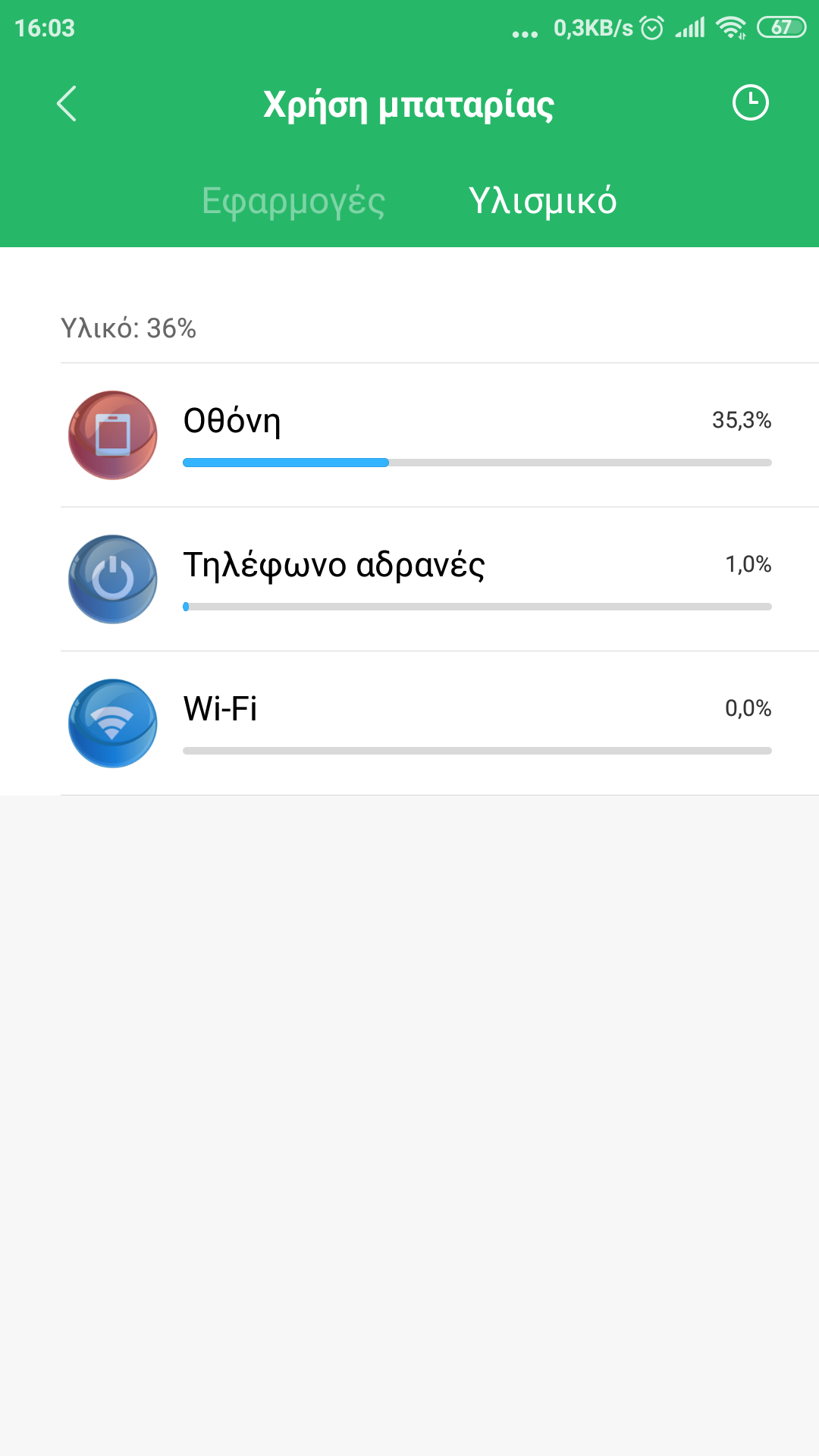Viewport: 819px width, 1456px height.
Task: Switch to the Εφαρμογές tab
Action: (293, 201)
